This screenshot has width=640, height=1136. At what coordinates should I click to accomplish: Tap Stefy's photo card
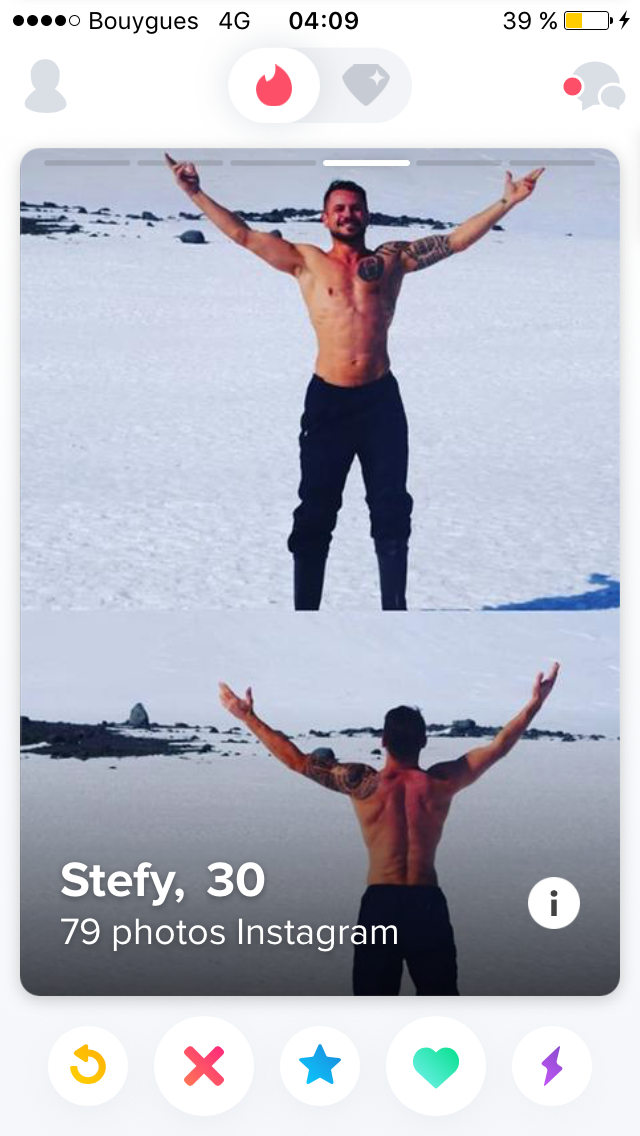(x=320, y=572)
